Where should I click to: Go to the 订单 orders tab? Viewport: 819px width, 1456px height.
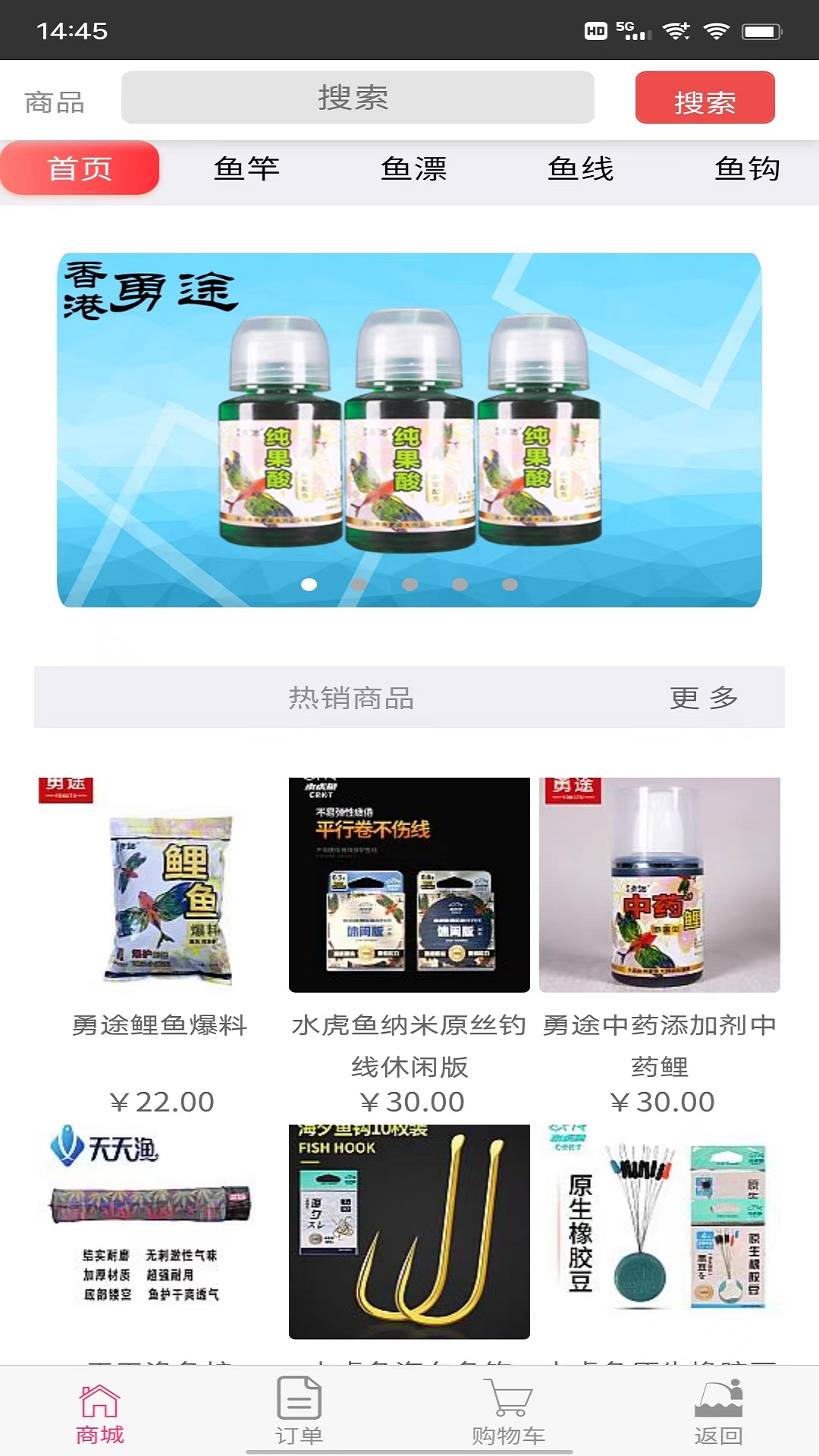pyautogui.click(x=299, y=1414)
